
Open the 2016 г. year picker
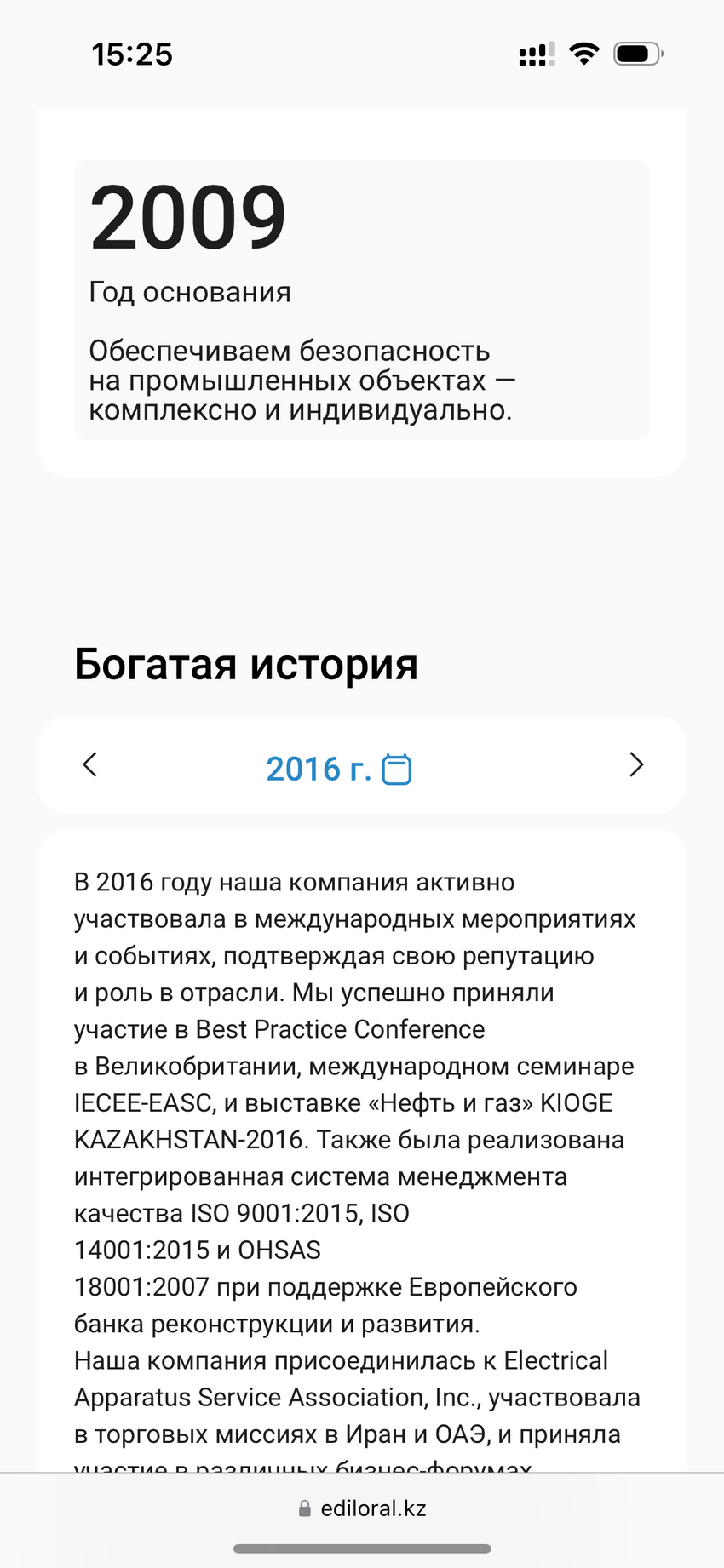click(338, 769)
